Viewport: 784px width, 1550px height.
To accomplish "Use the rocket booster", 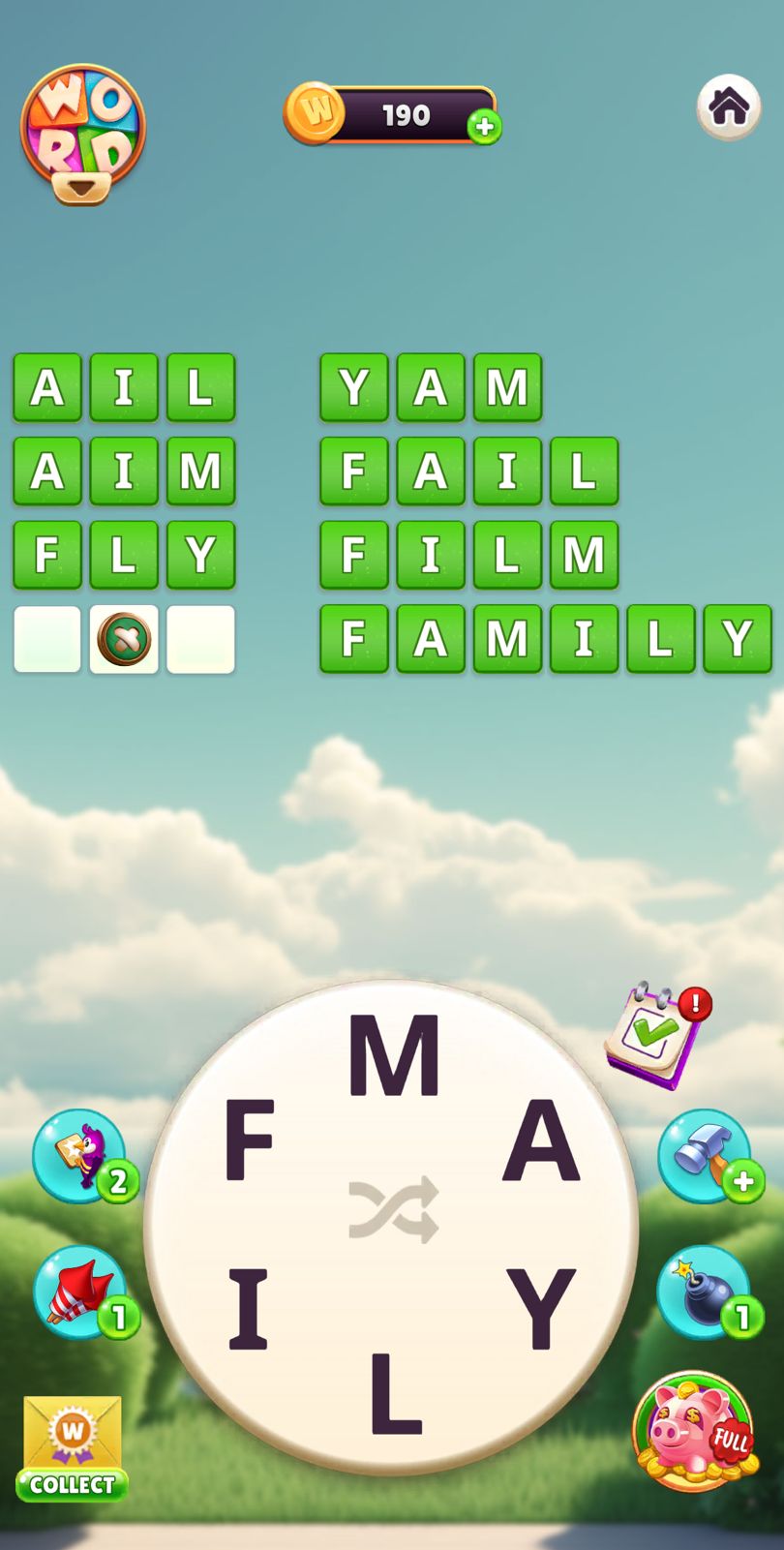I will pyautogui.click(x=81, y=1292).
